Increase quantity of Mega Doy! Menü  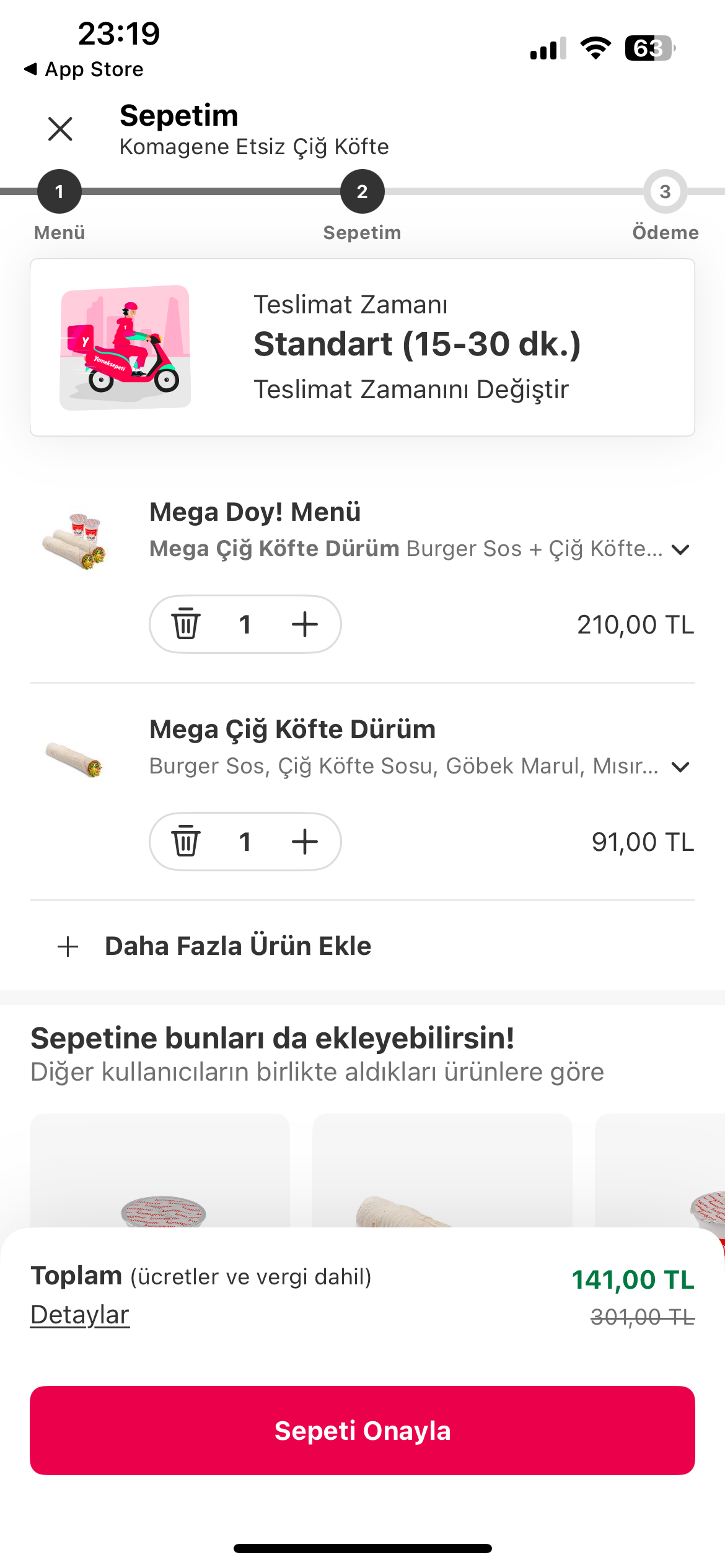305,624
